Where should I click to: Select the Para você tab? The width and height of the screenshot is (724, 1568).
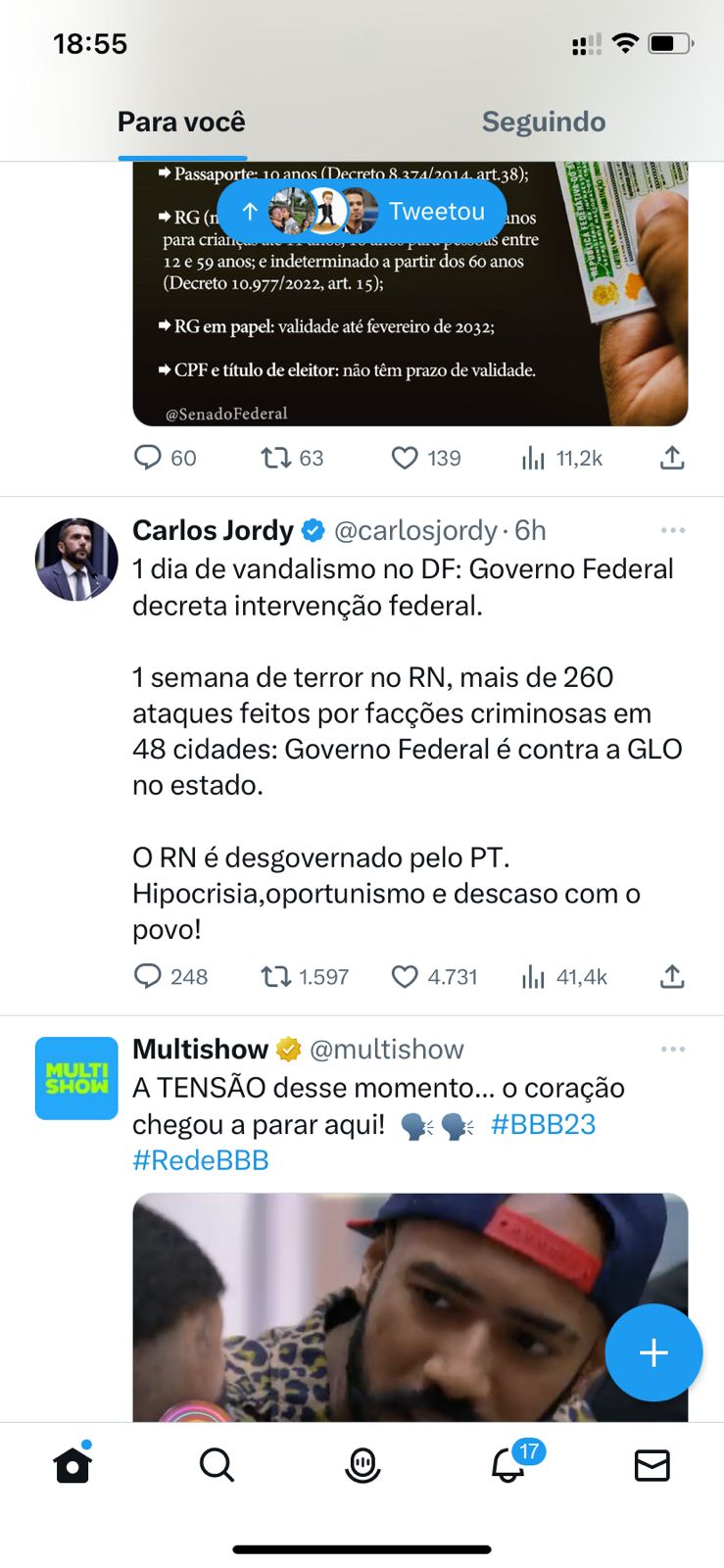pos(181,122)
